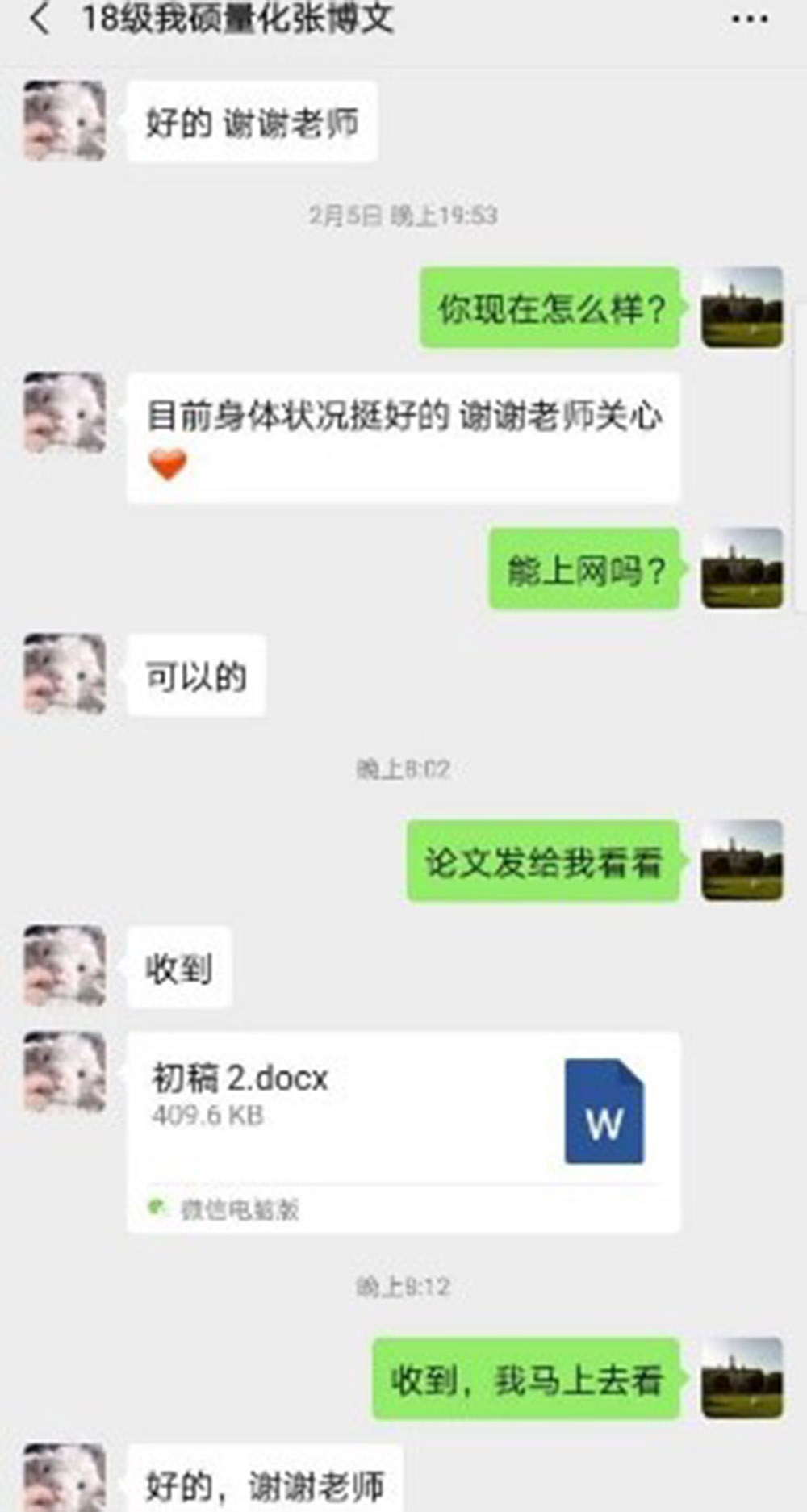807x1512 pixels.
Task: Open the chat's three-dot menu
Action: [749, 19]
